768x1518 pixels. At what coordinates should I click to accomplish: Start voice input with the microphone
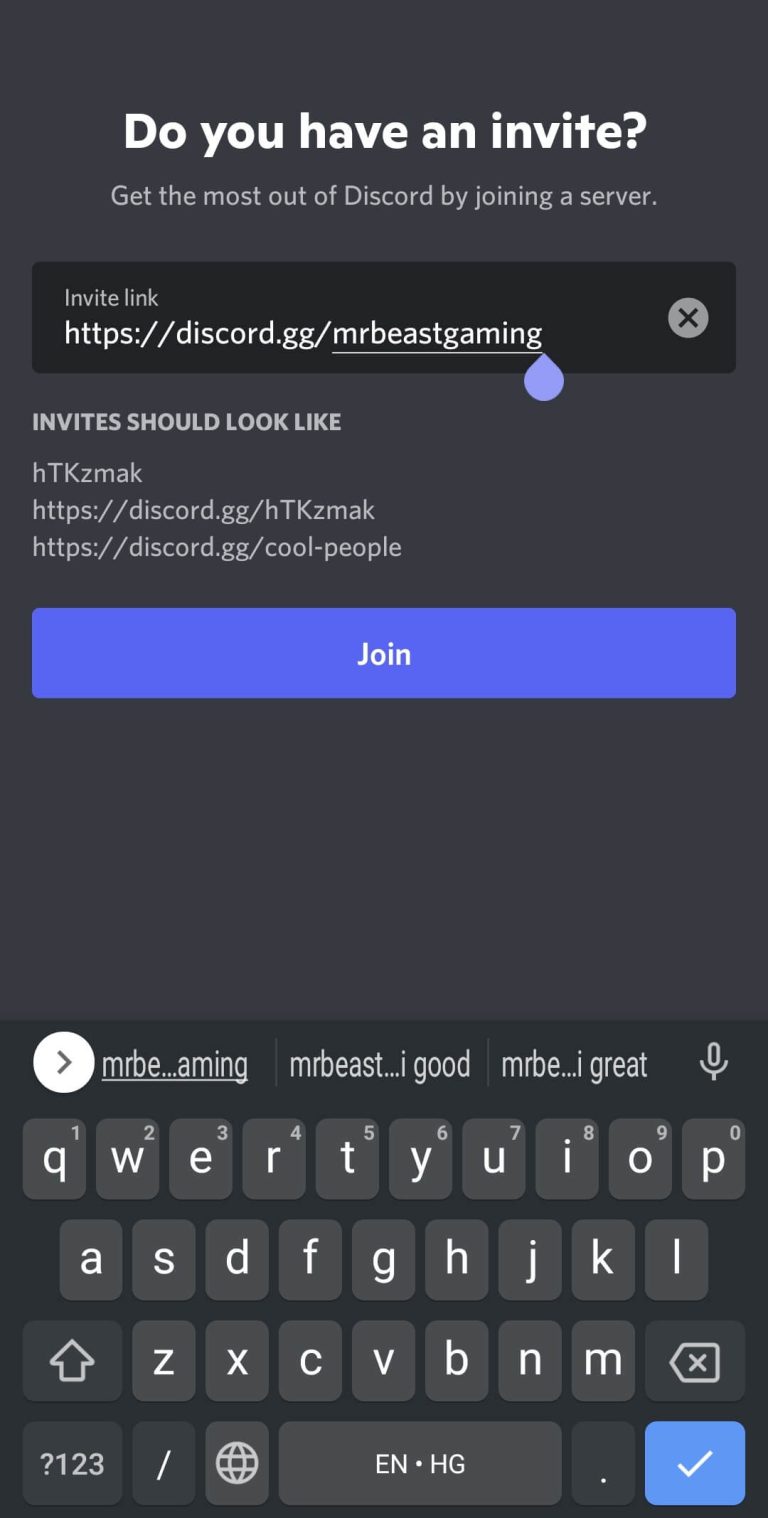714,1062
